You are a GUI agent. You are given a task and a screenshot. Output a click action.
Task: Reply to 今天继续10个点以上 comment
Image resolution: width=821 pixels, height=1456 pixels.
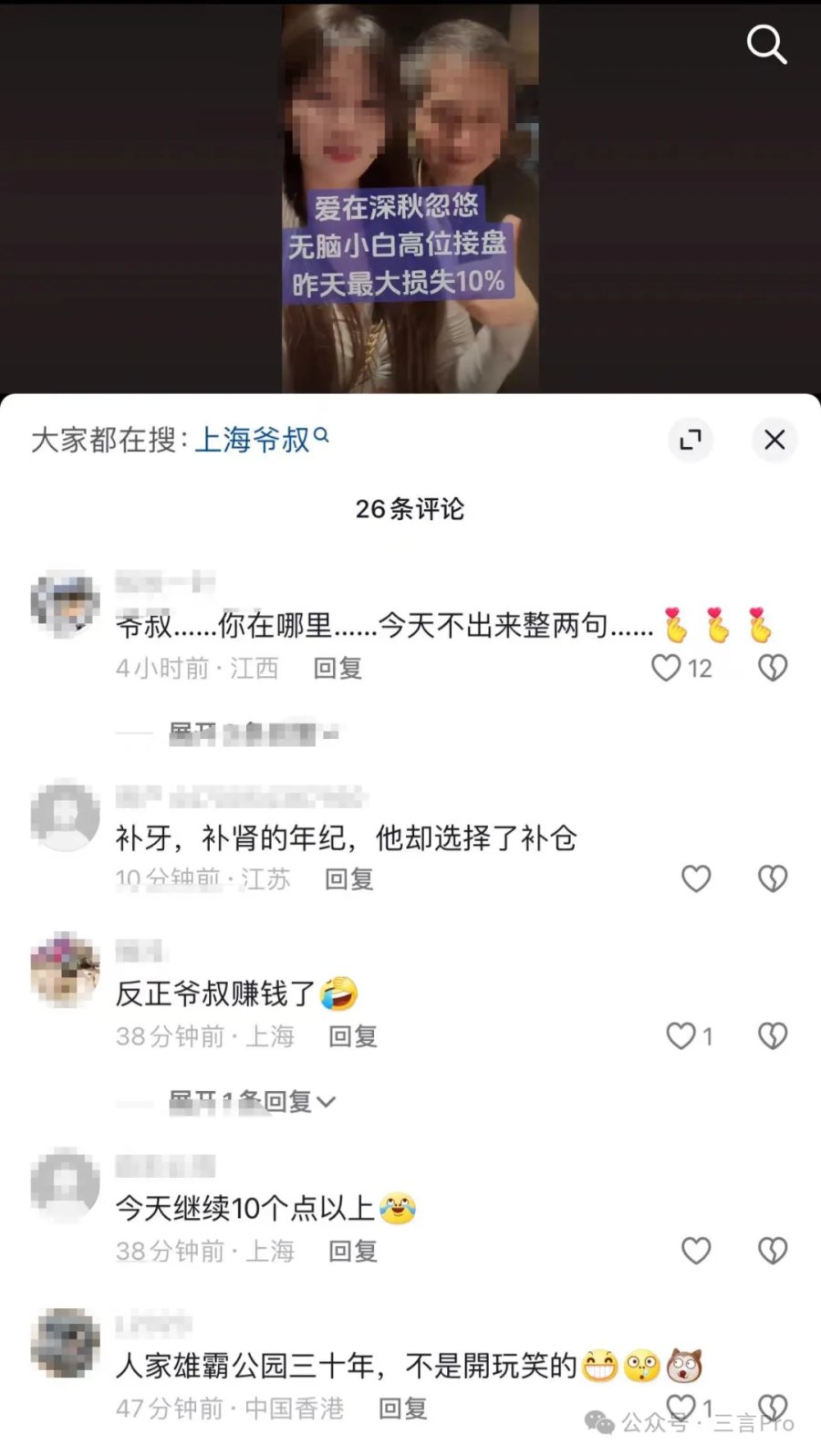click(x=353, y=1251)
